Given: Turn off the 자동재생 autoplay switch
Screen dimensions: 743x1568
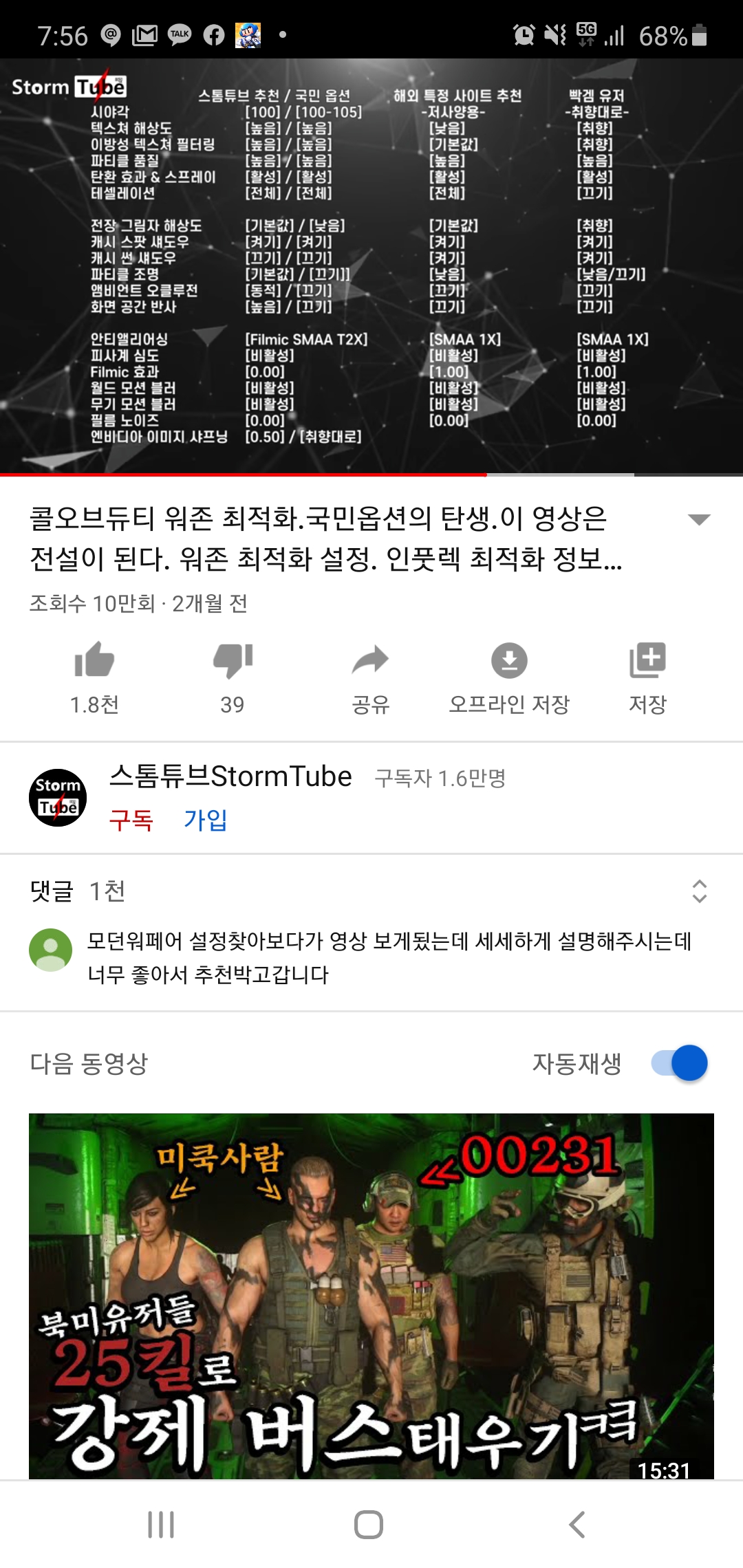Looking at the screenshot, I should 680,1063.
